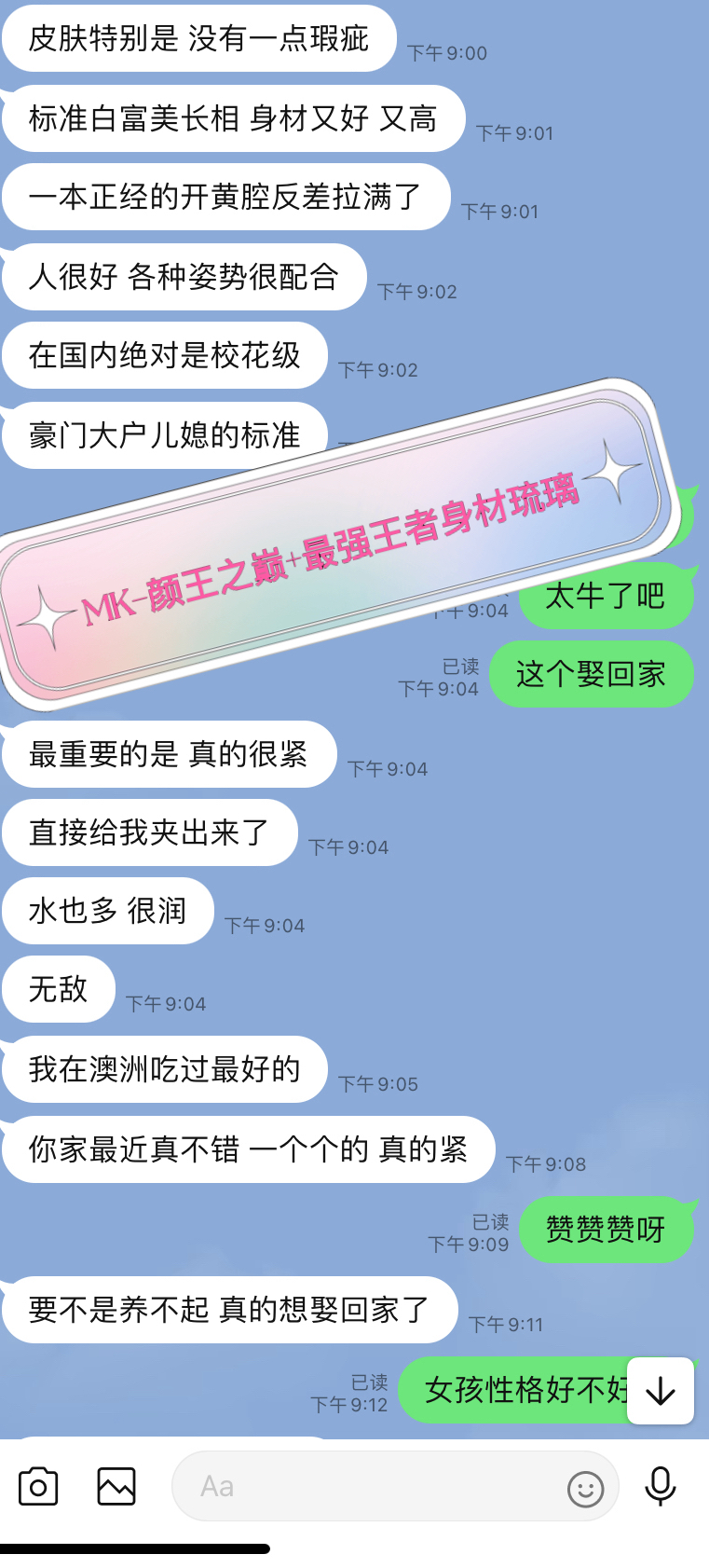Viewport: 709px width, 1568px height.
Task: Open the emoji sticker picker
Action: pos(586,1489)
